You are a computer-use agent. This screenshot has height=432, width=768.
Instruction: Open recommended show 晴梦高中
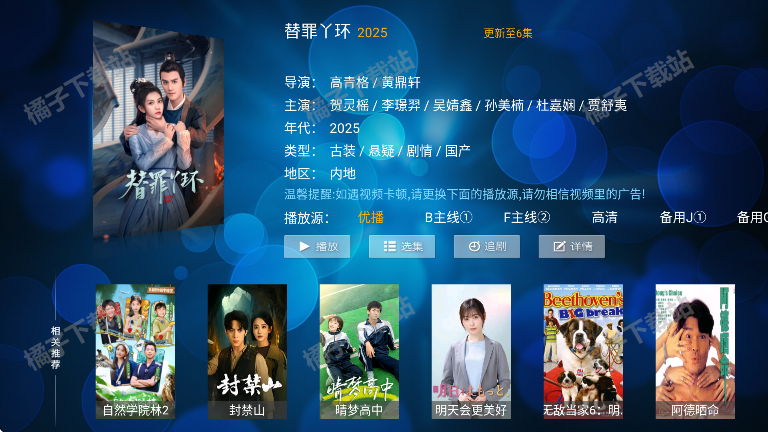point(359,350)
